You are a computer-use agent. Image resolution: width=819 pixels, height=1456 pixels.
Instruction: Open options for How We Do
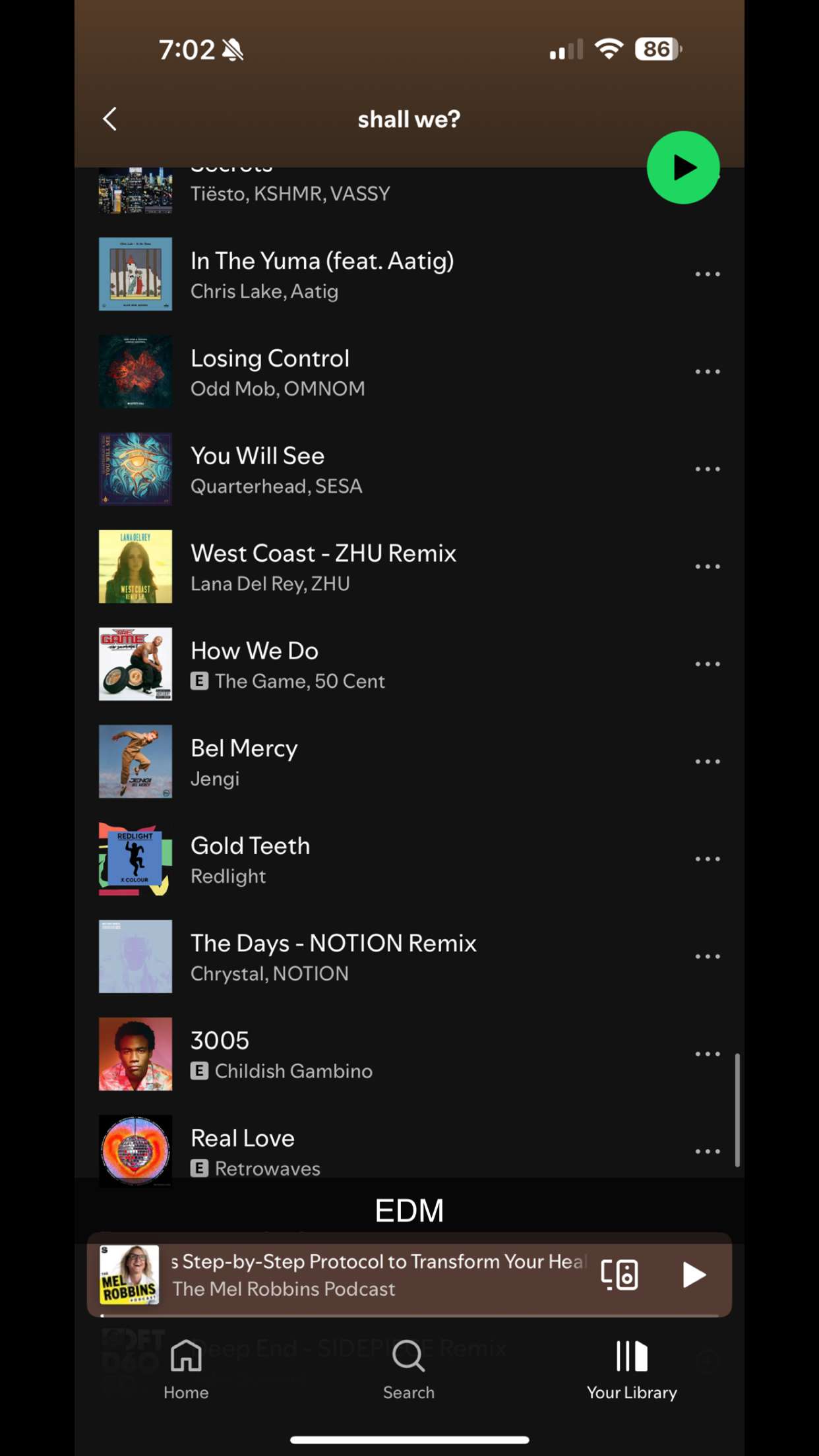pyautogui.click(x=707, y=664)
